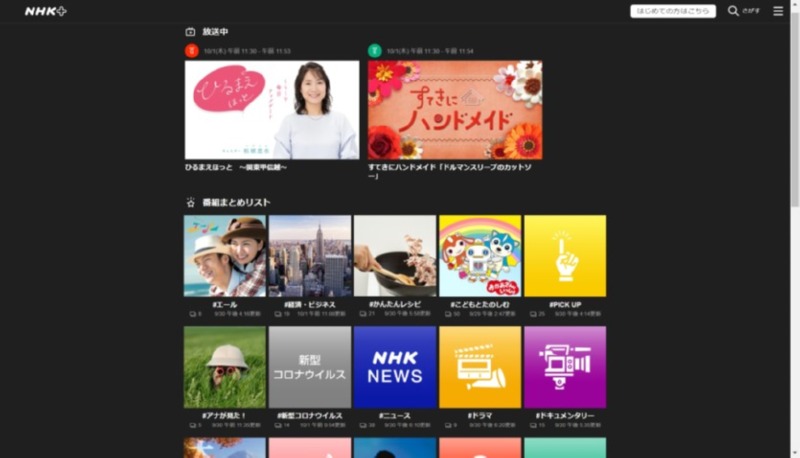Open the hamburger menu
This screenshot has height=458, width=800.
(778, 11)
